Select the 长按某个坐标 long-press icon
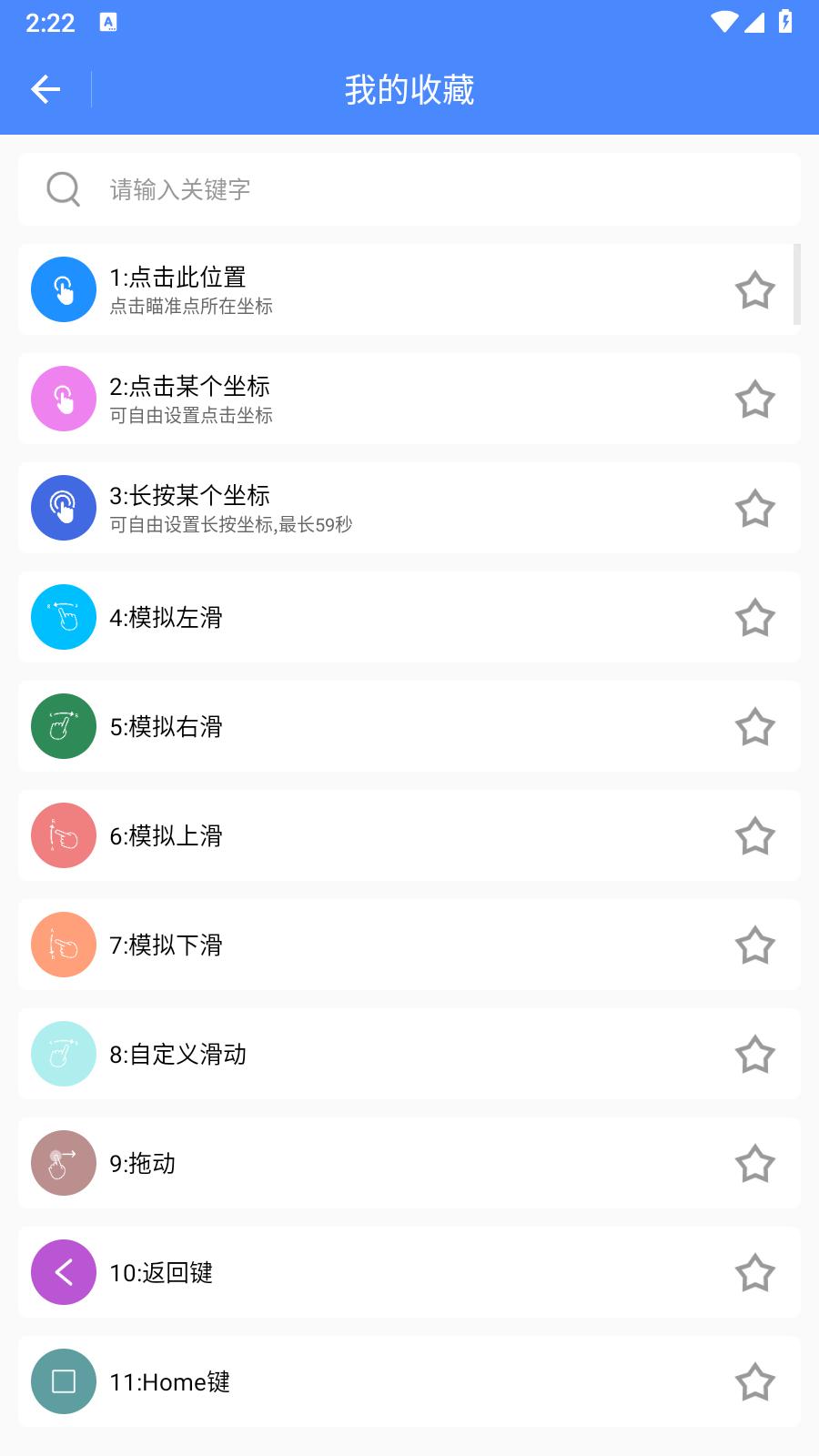Image resolution: width=819 pixels, height=1456 pixels. [63, 507]
